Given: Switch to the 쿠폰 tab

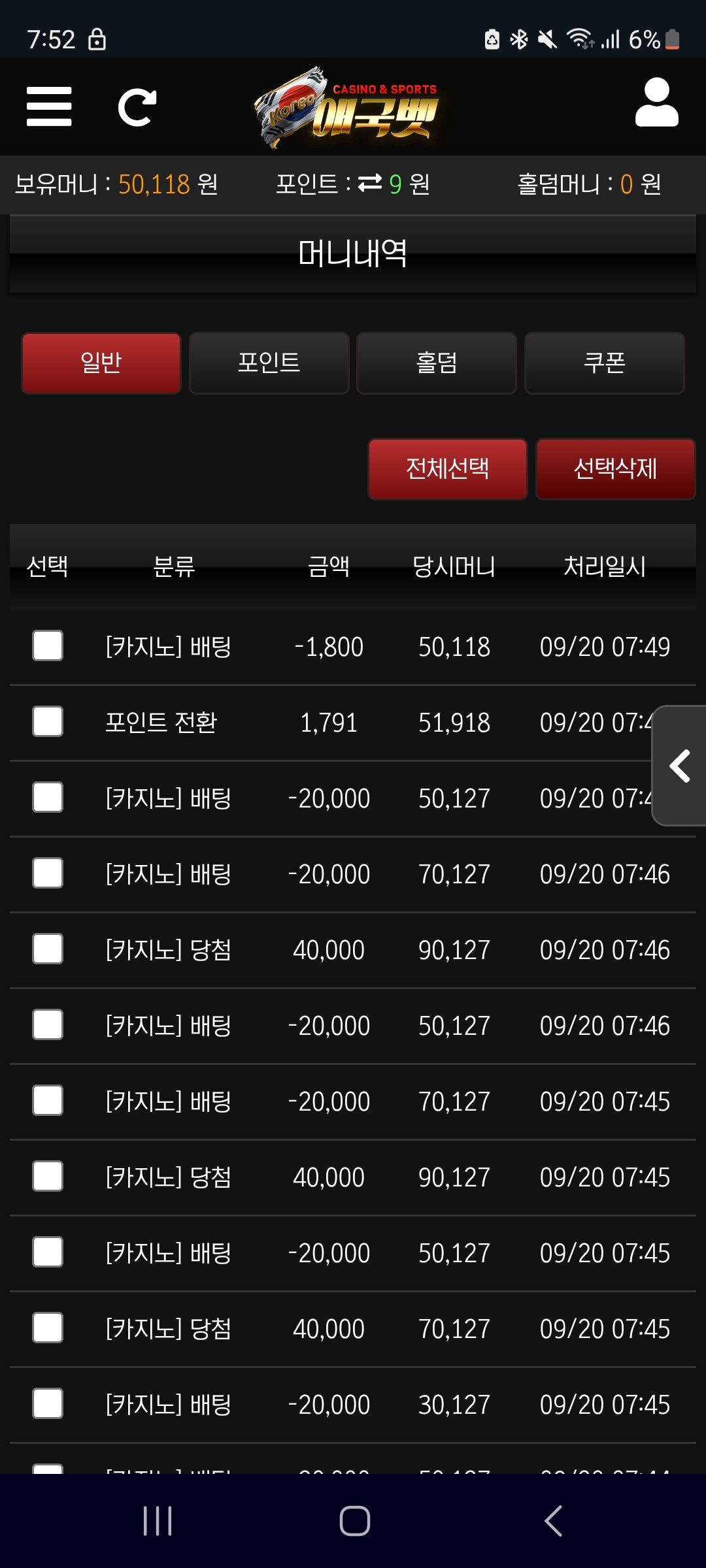Looking at the screenshot, I should (x=604, y=363).
